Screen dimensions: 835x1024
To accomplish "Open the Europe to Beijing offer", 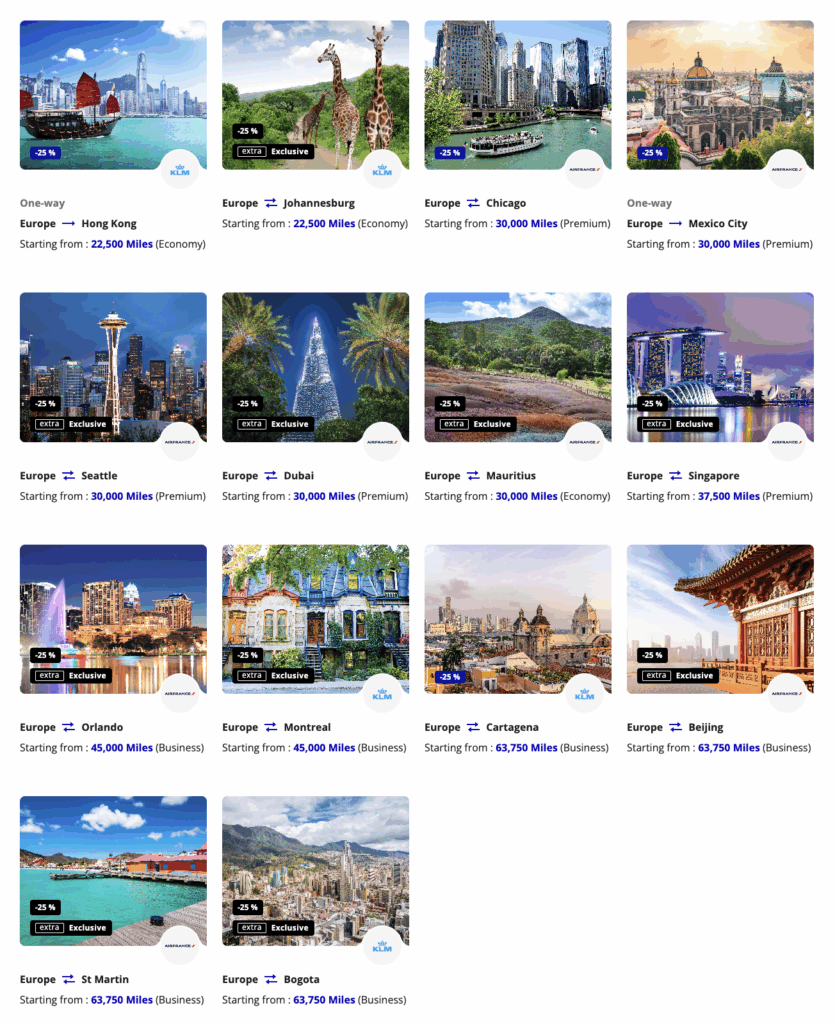I will (x=720, y=619).
